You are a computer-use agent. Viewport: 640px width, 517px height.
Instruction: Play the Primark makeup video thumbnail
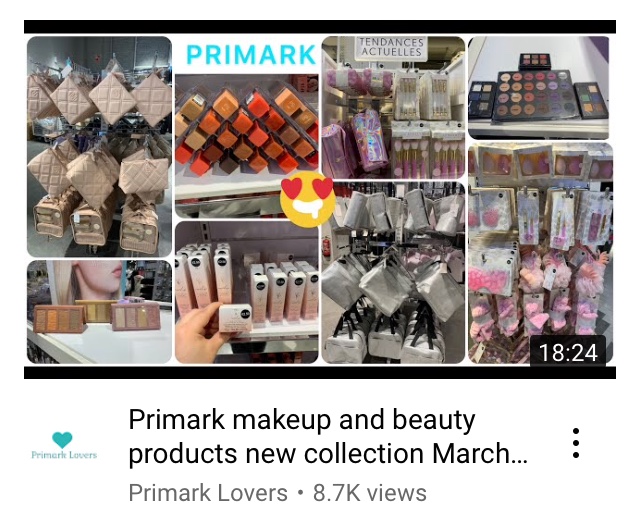coord(320,200)
